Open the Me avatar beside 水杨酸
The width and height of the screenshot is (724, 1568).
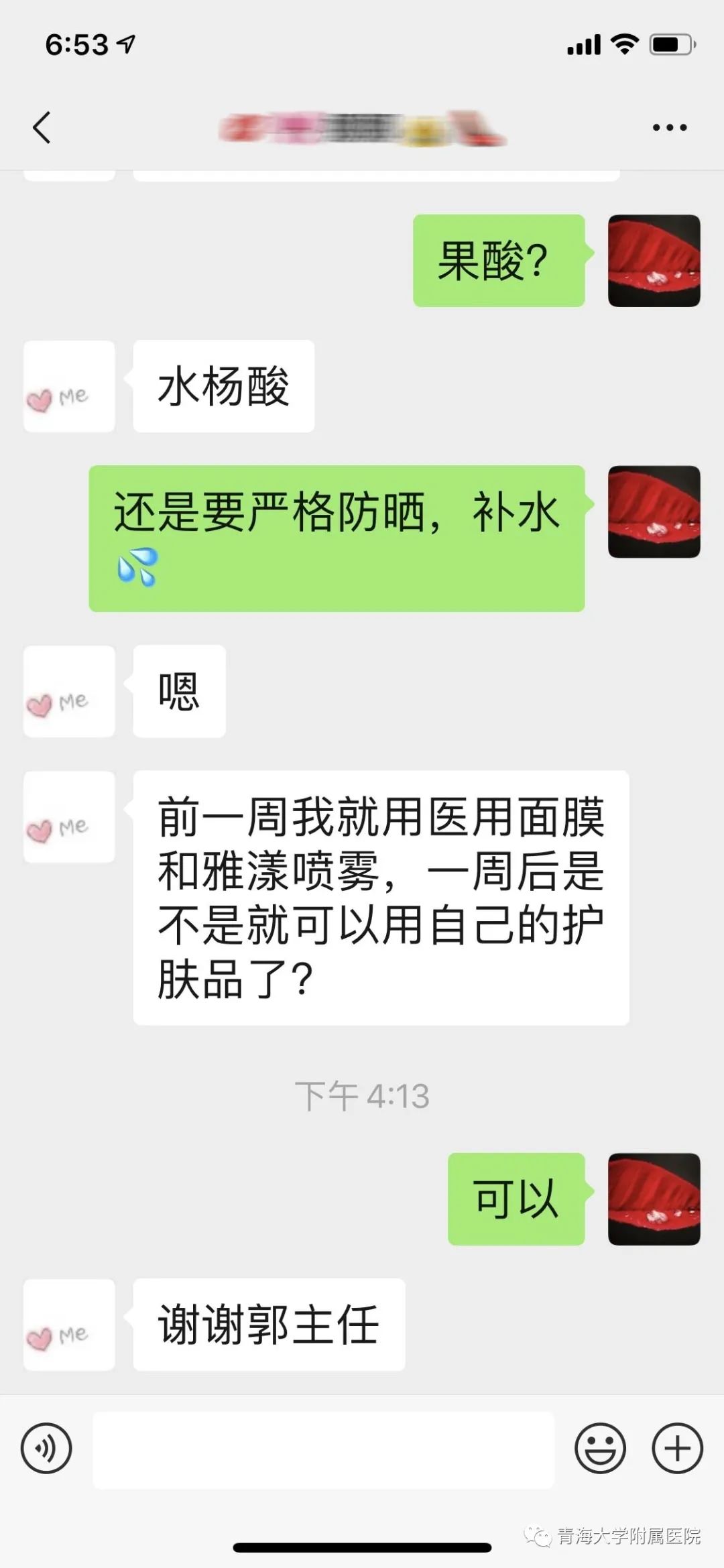tap(69, 386)
